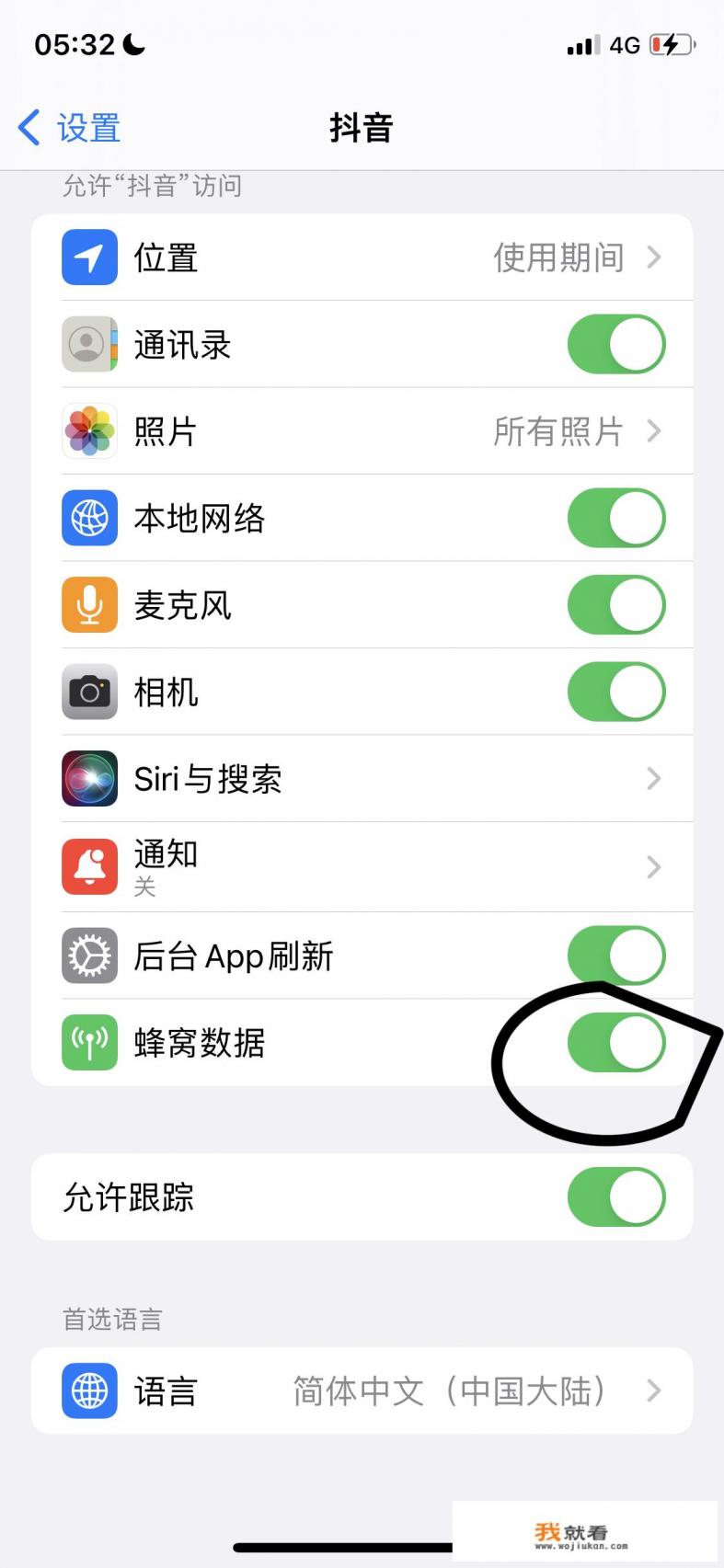Toggle off 蜂窝数据 for 抖音

click(x=616, y=1042)
